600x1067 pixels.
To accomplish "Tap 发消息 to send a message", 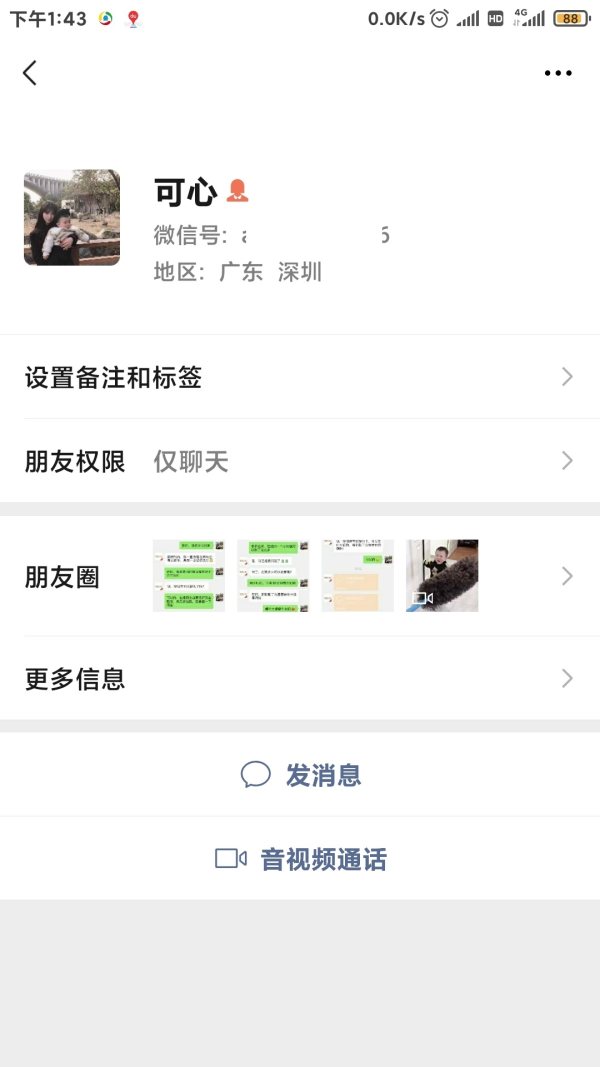I will 300,774.
